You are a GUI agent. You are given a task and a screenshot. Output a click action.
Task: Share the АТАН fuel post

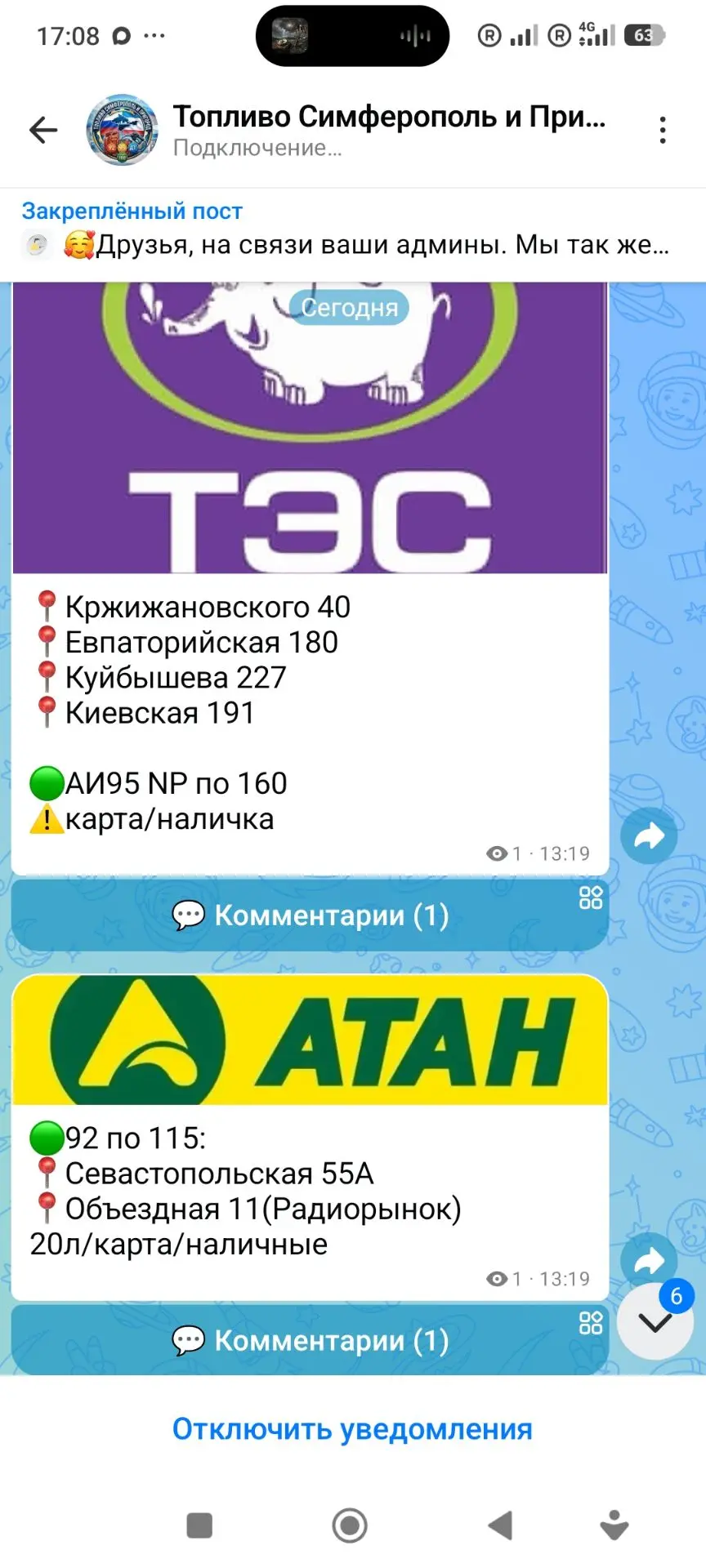pos(649,1258)
